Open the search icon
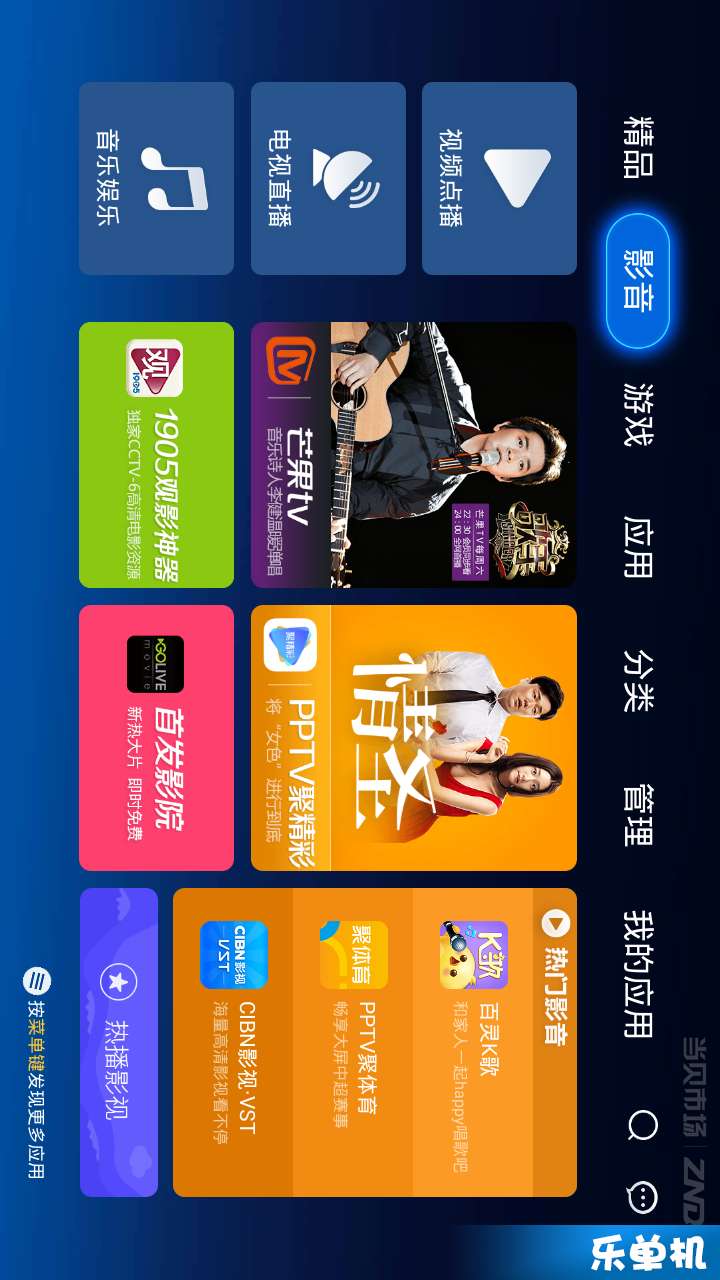 pos(642,1125)
